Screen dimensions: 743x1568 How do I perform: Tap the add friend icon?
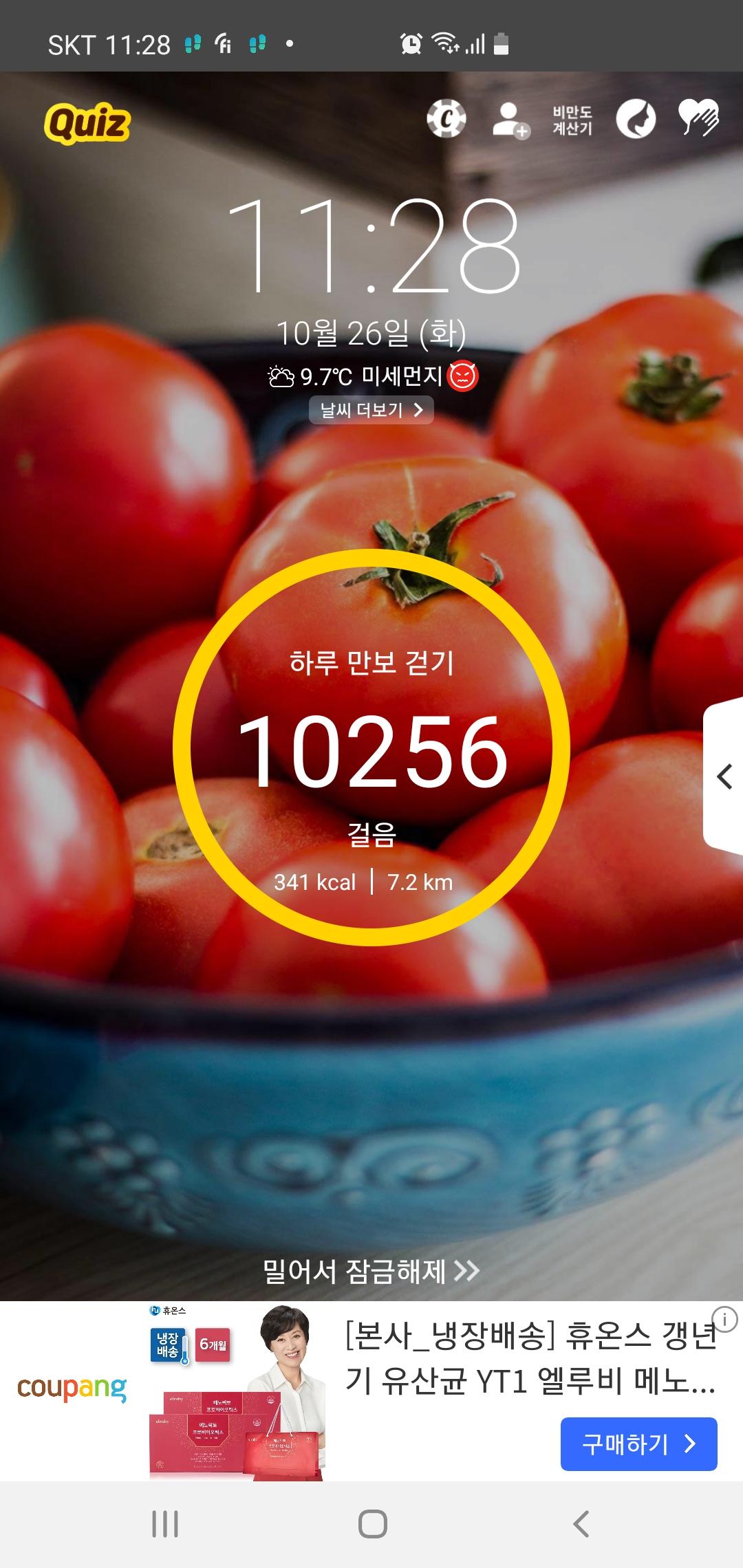click(x=510, y=120)
